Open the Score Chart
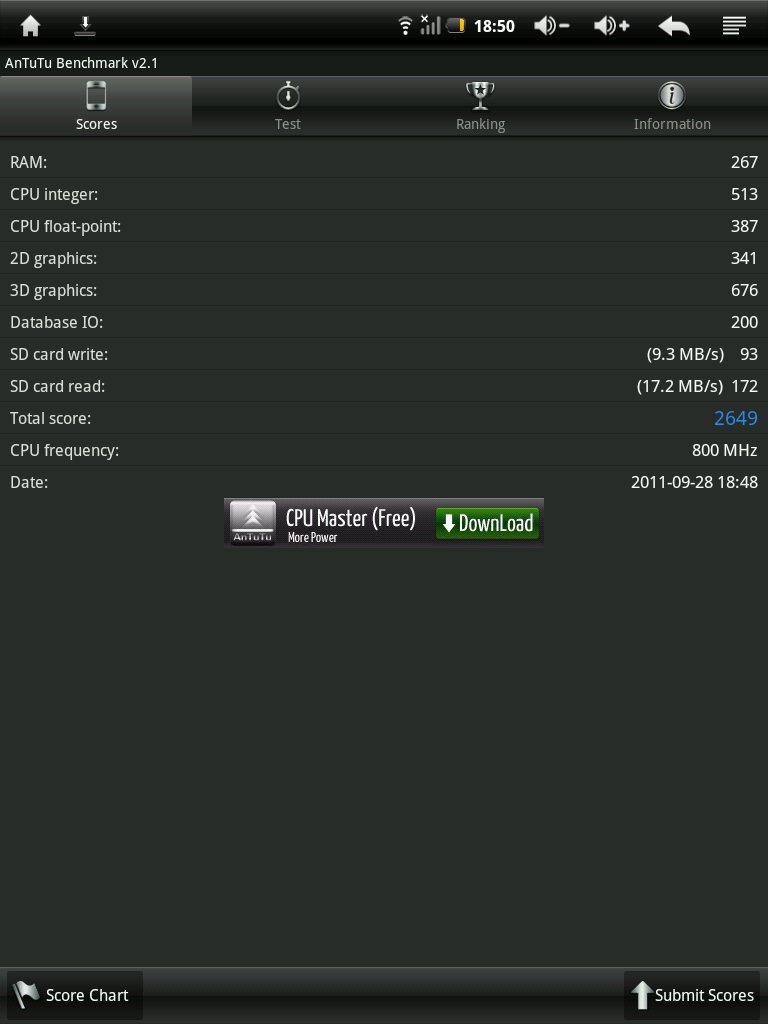The height and width of the screenshot is (1024, 768). click(x=75, y=995)
